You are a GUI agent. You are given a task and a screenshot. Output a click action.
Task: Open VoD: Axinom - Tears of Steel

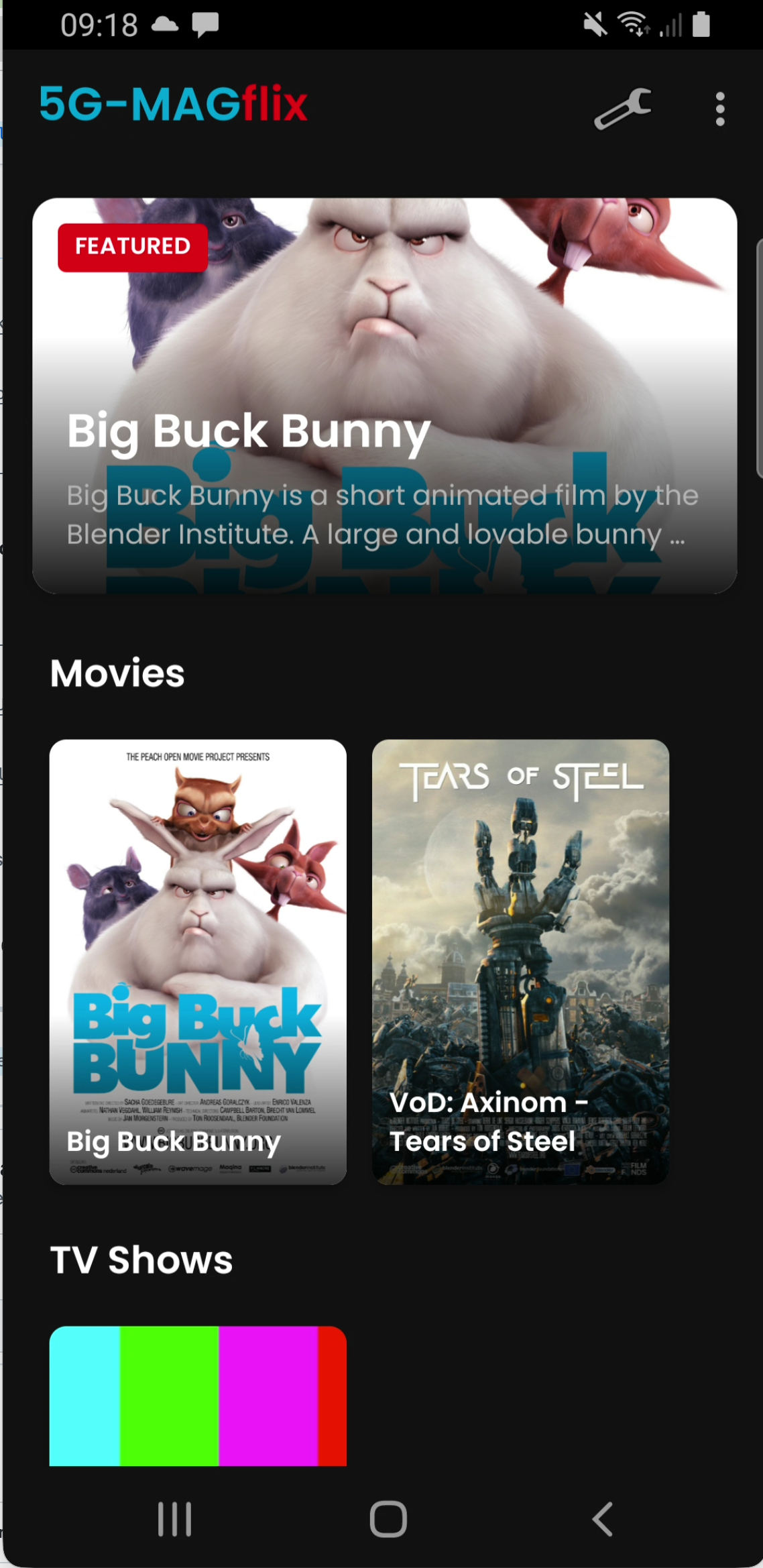tap(520, 962)
